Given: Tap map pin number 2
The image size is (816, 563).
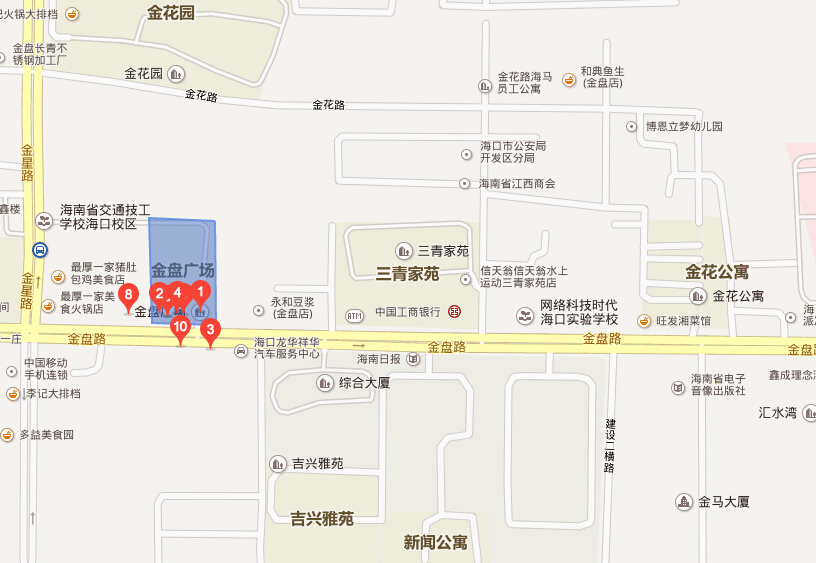Looking at the screenshot, I should [158, 293].
